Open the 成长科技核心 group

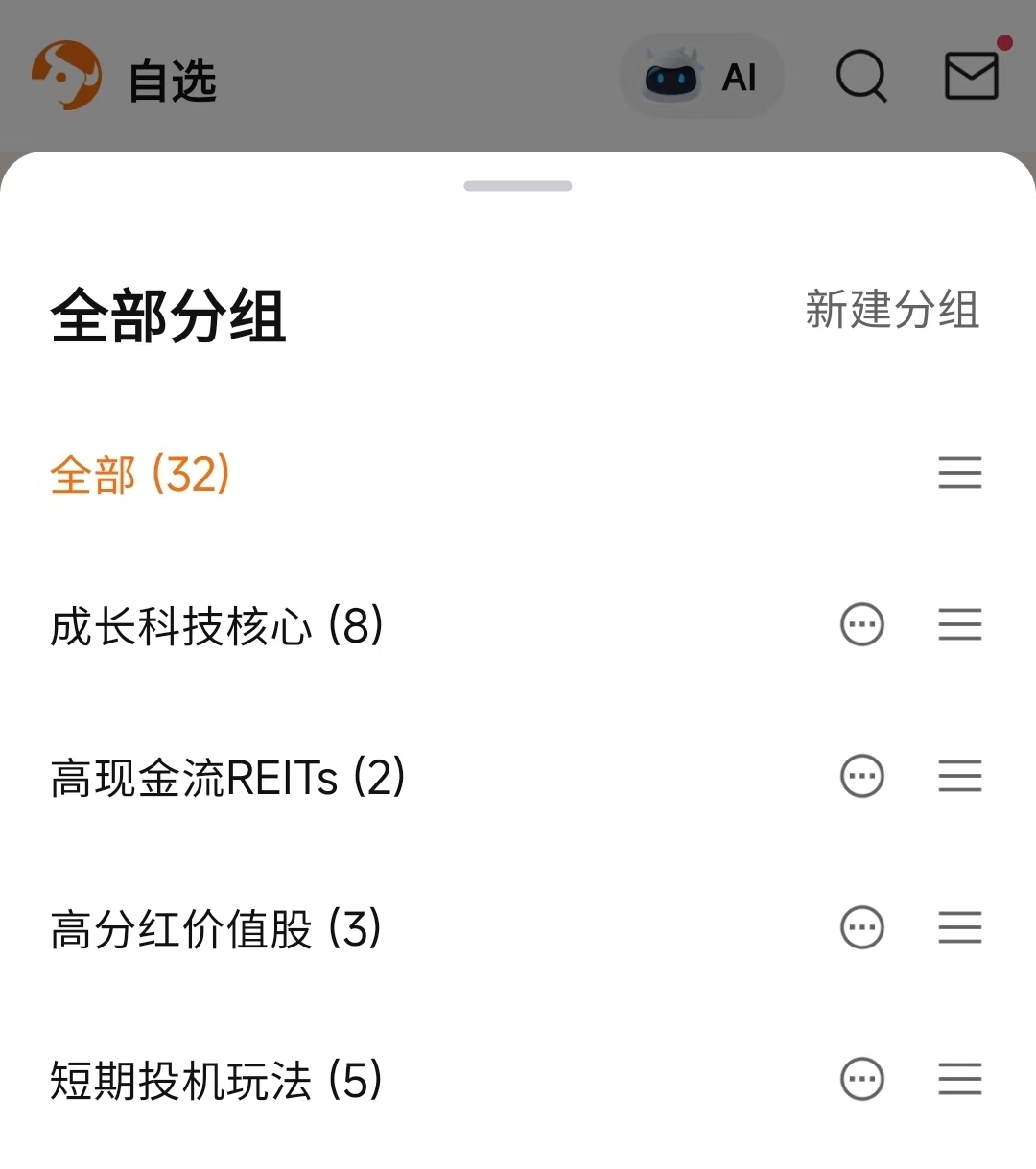(x=217, y=626)
